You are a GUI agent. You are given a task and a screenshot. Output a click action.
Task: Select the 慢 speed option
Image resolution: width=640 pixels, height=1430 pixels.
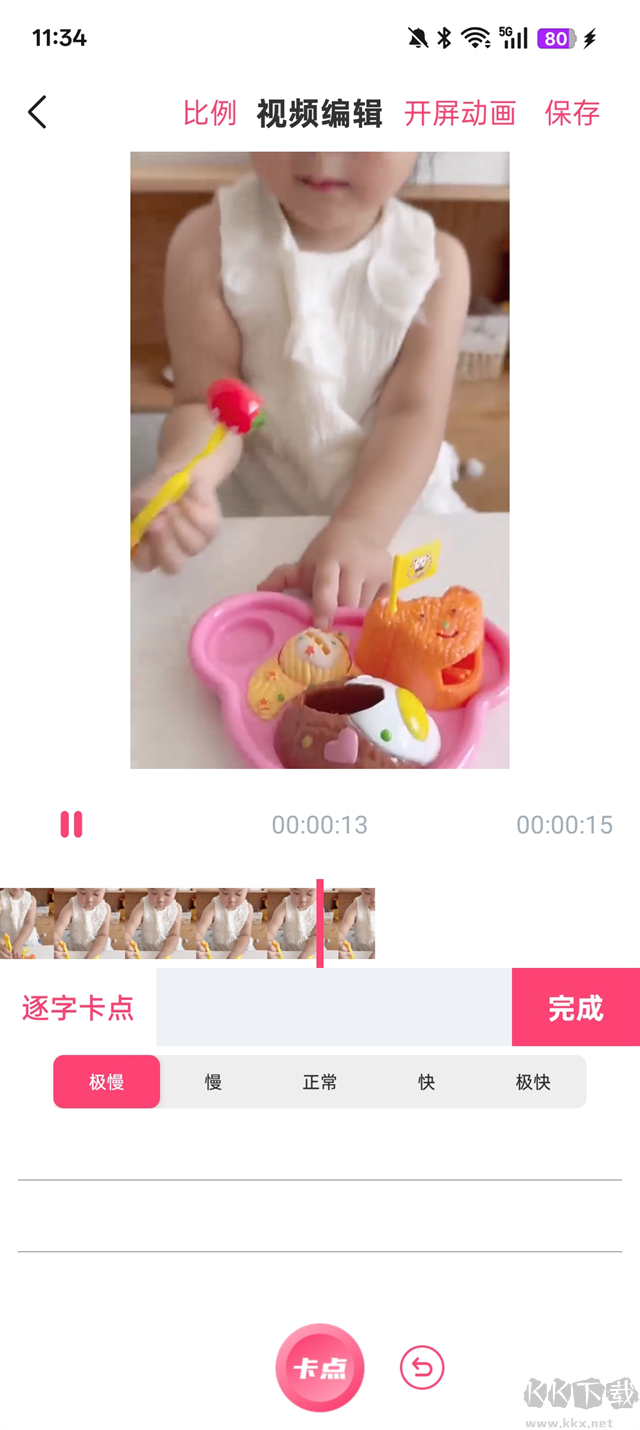pos(213,1082)
